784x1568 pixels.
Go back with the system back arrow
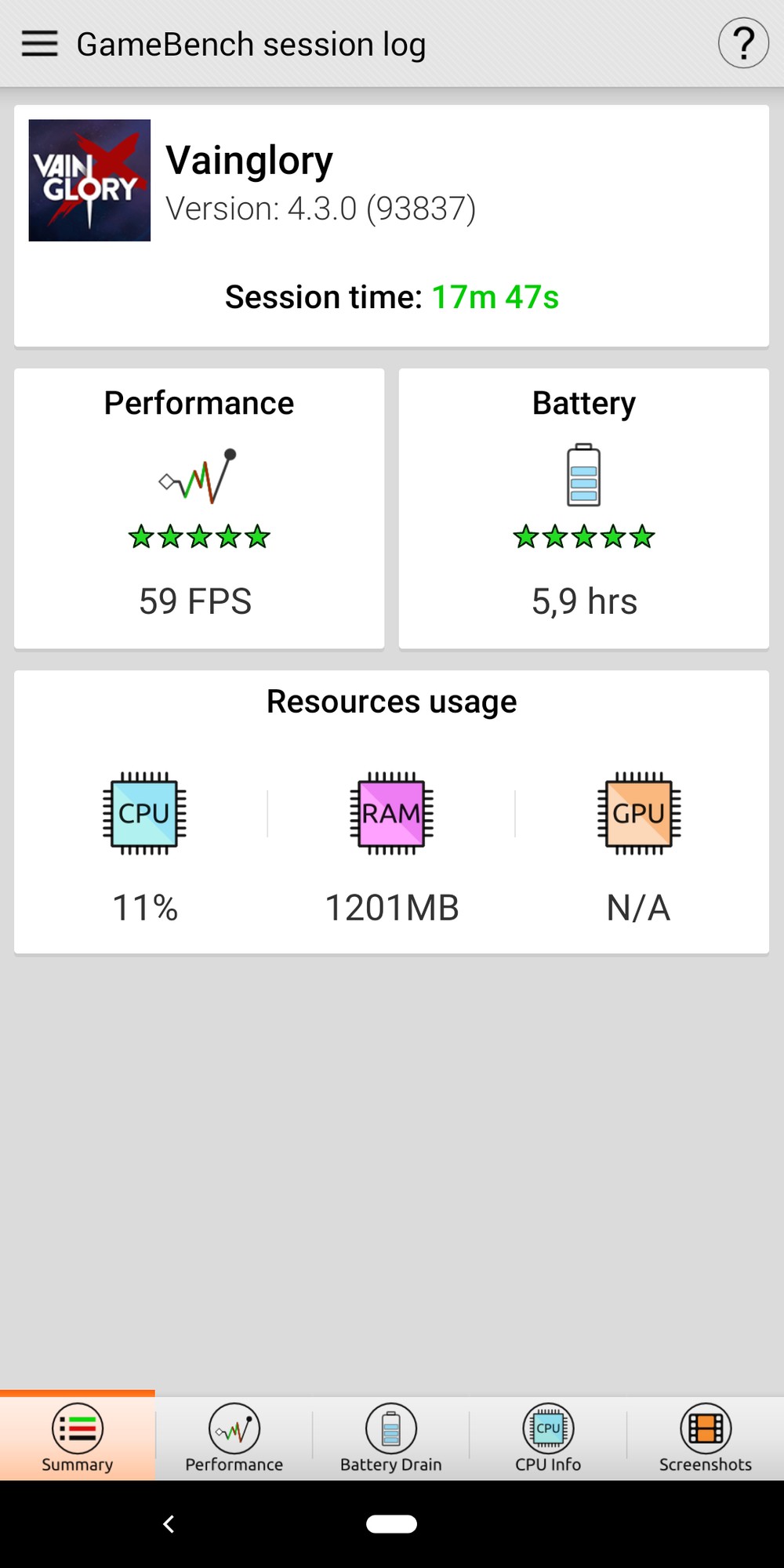tap(169, 1523)
